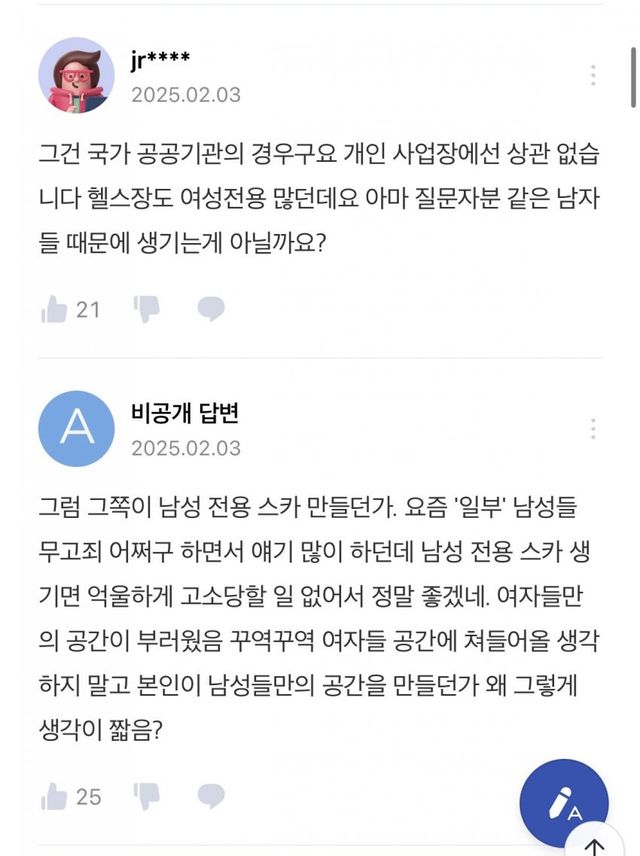Open the overflow menu on 비공개 답변
640x856 pixels.
coord(593,430)
